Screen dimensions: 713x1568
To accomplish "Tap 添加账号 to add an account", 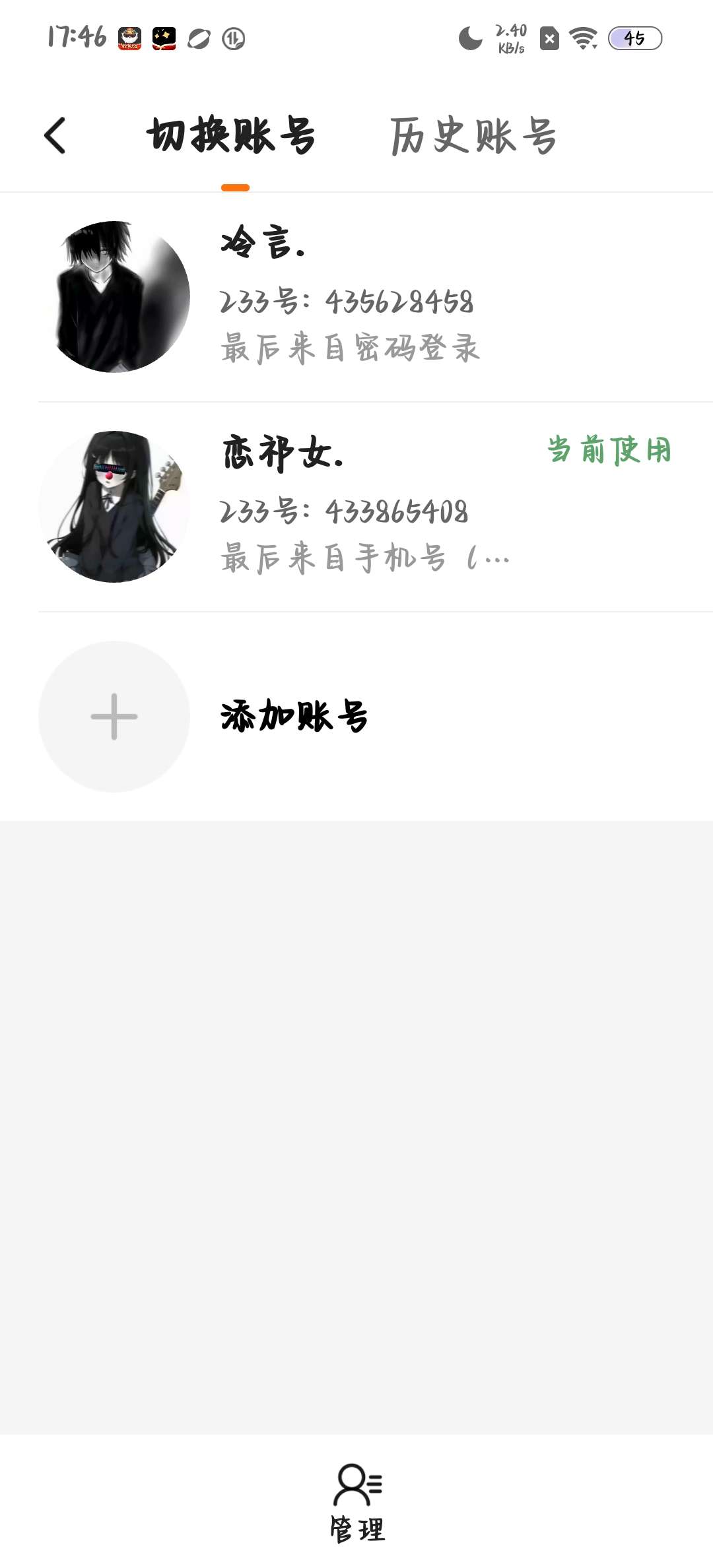I will pyautogui.click(x=294, y=717).
